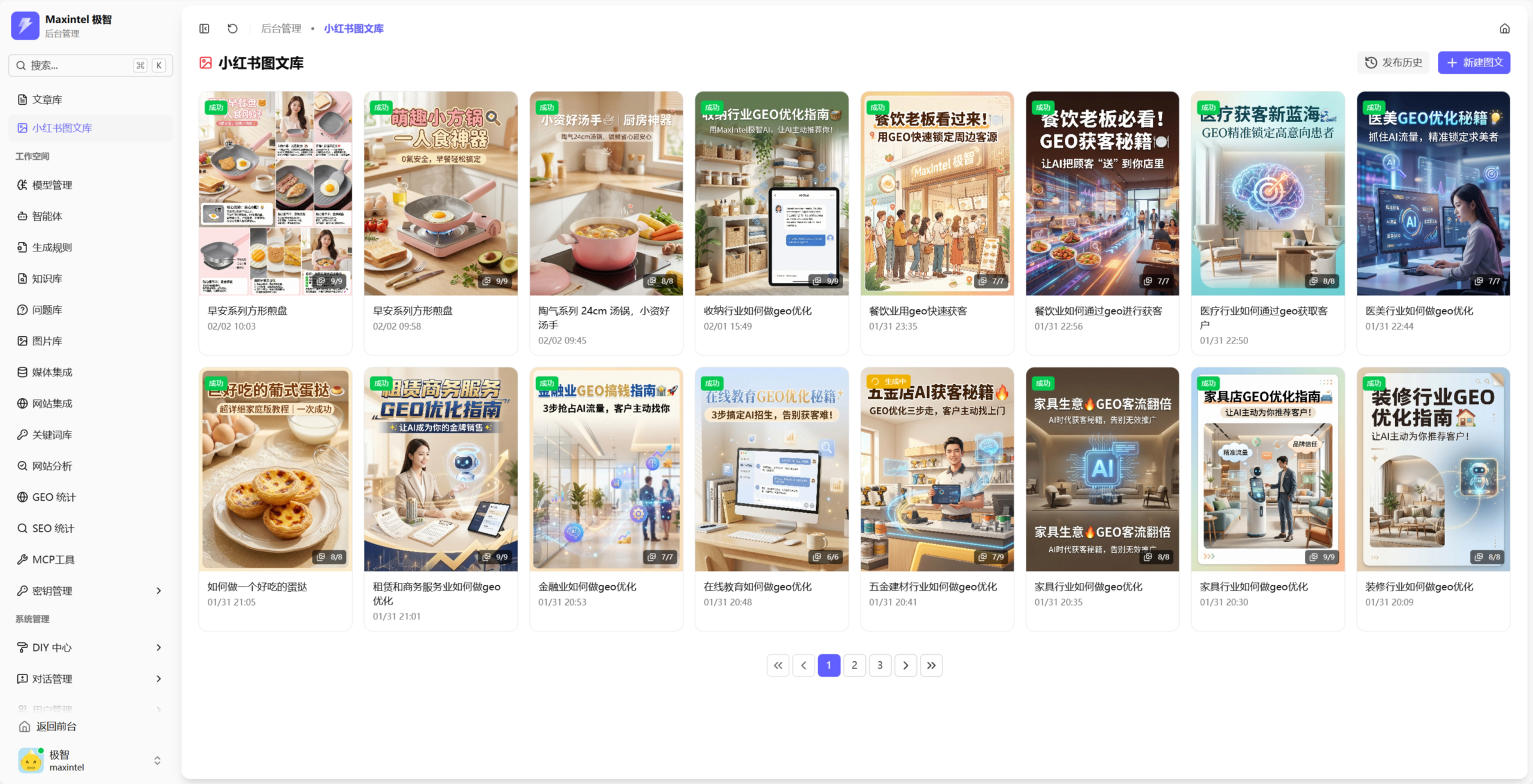This screenshot has width=1533, height=784.
Task: Create new post with 新建图文
Action: tap(1474, 63)
